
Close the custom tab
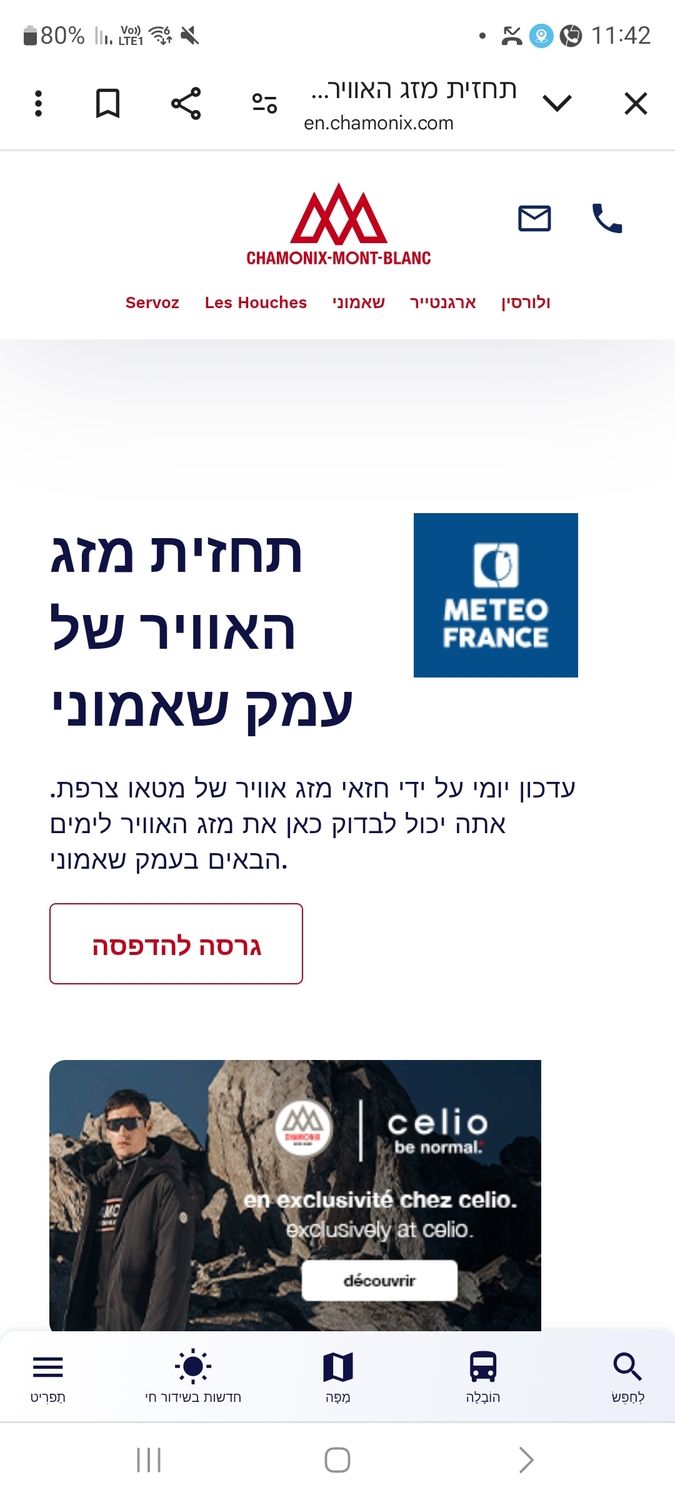[x=636, y=104]
